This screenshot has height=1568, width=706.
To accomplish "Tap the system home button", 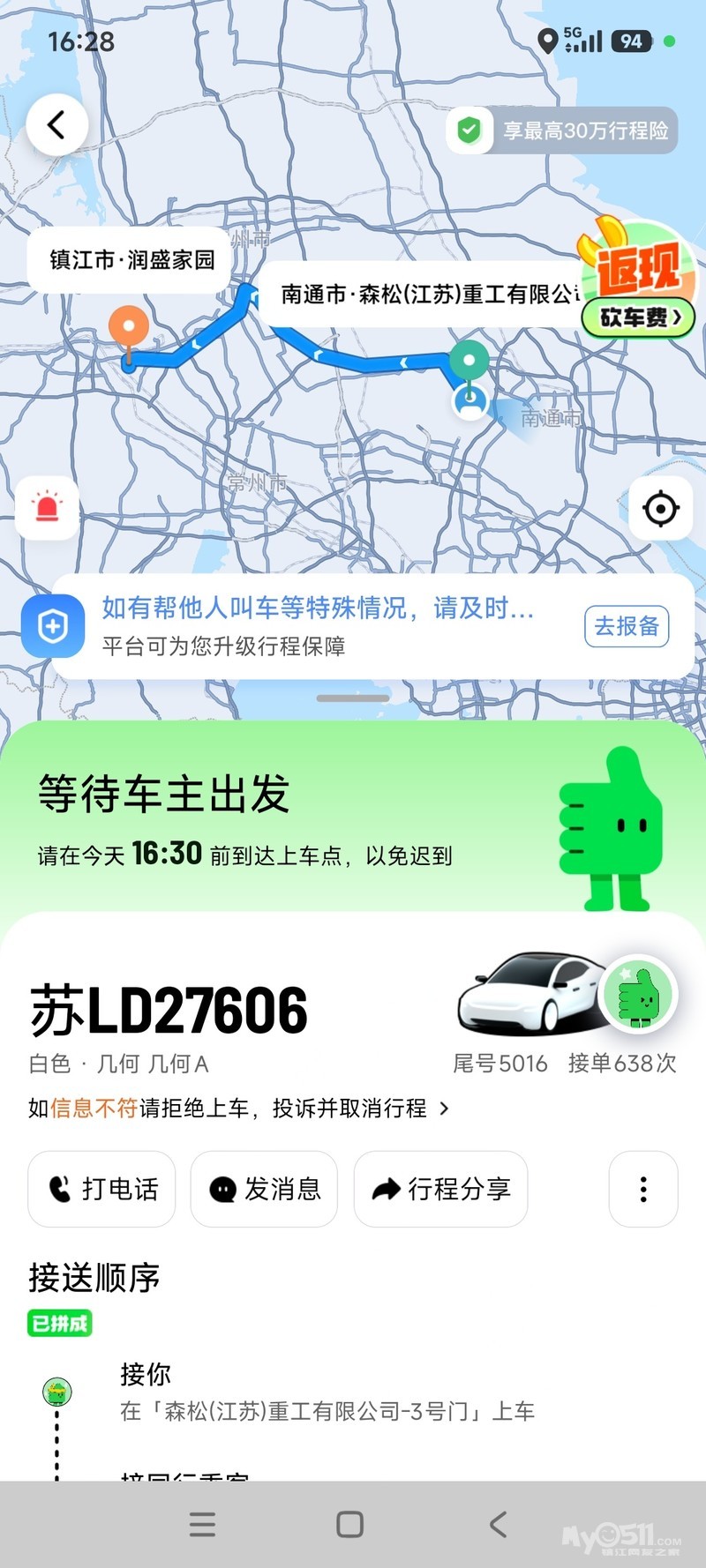I will pyautogui.click(x=350, y=1524).
